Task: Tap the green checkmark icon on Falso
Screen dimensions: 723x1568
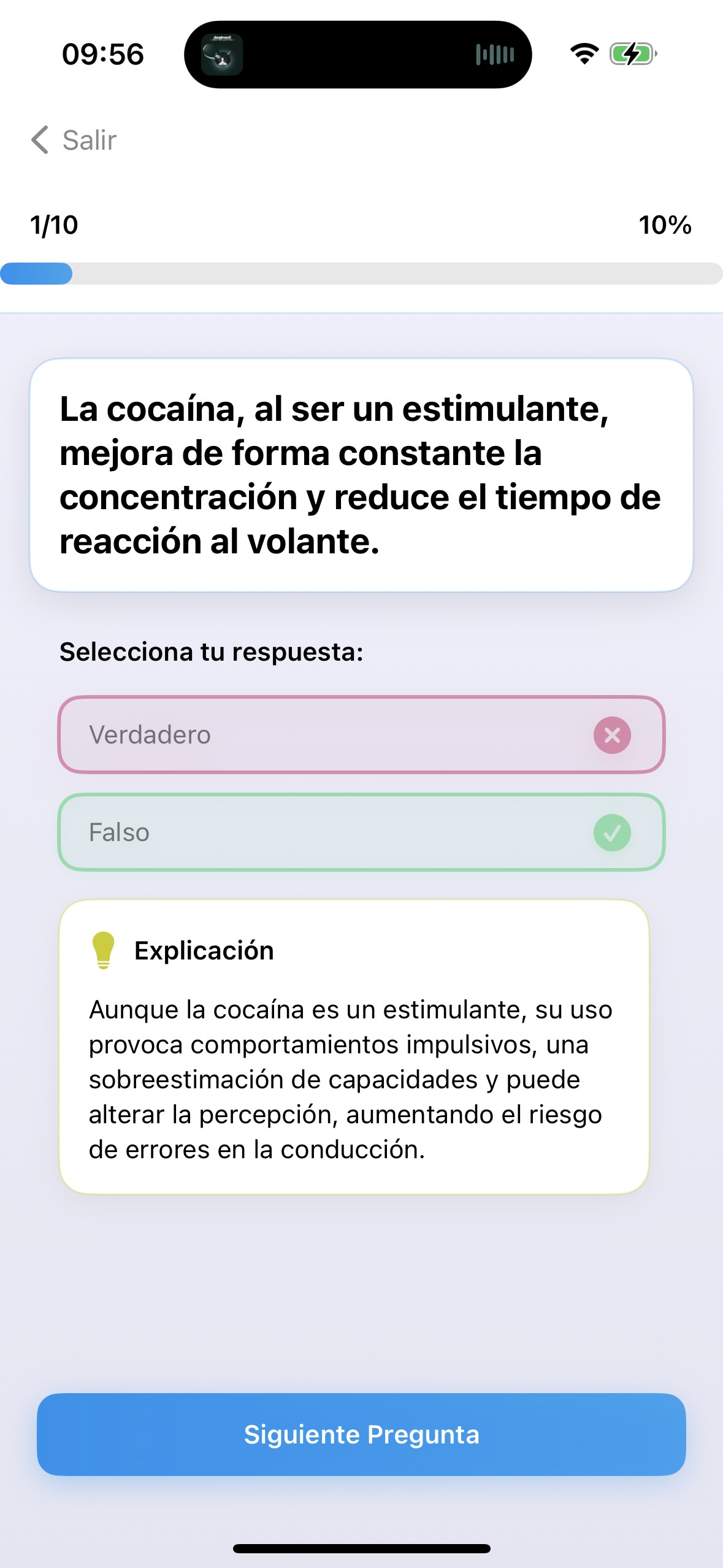Action: (612, 832)
